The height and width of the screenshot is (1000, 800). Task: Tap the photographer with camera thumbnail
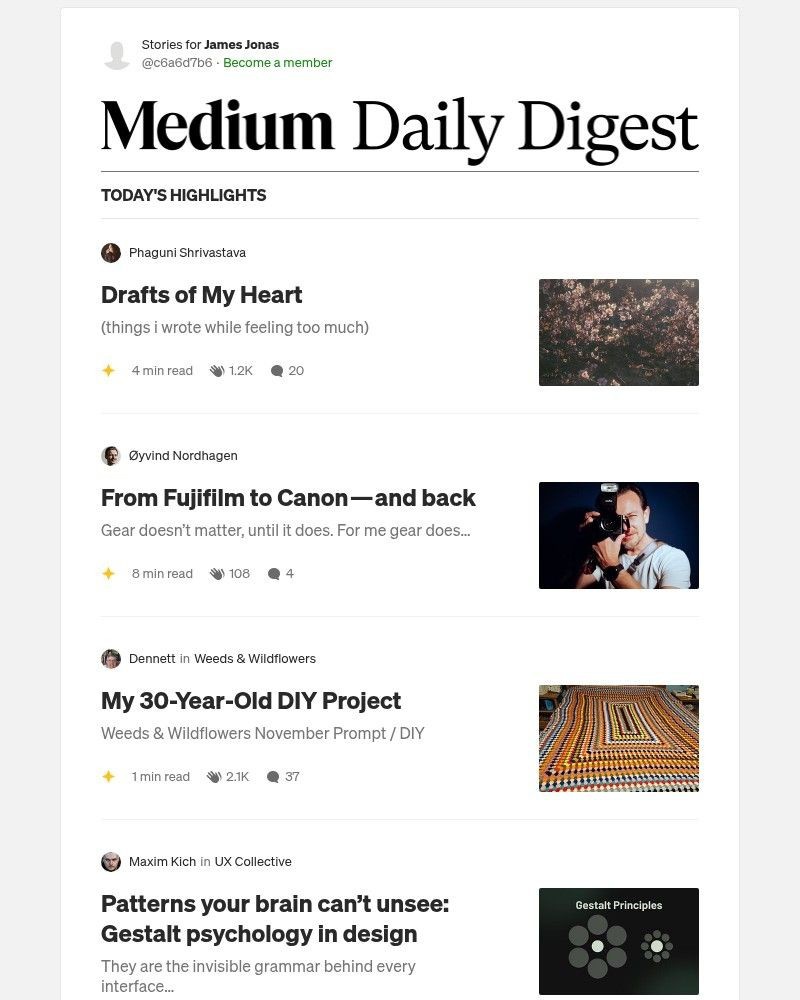pos(618,535)
